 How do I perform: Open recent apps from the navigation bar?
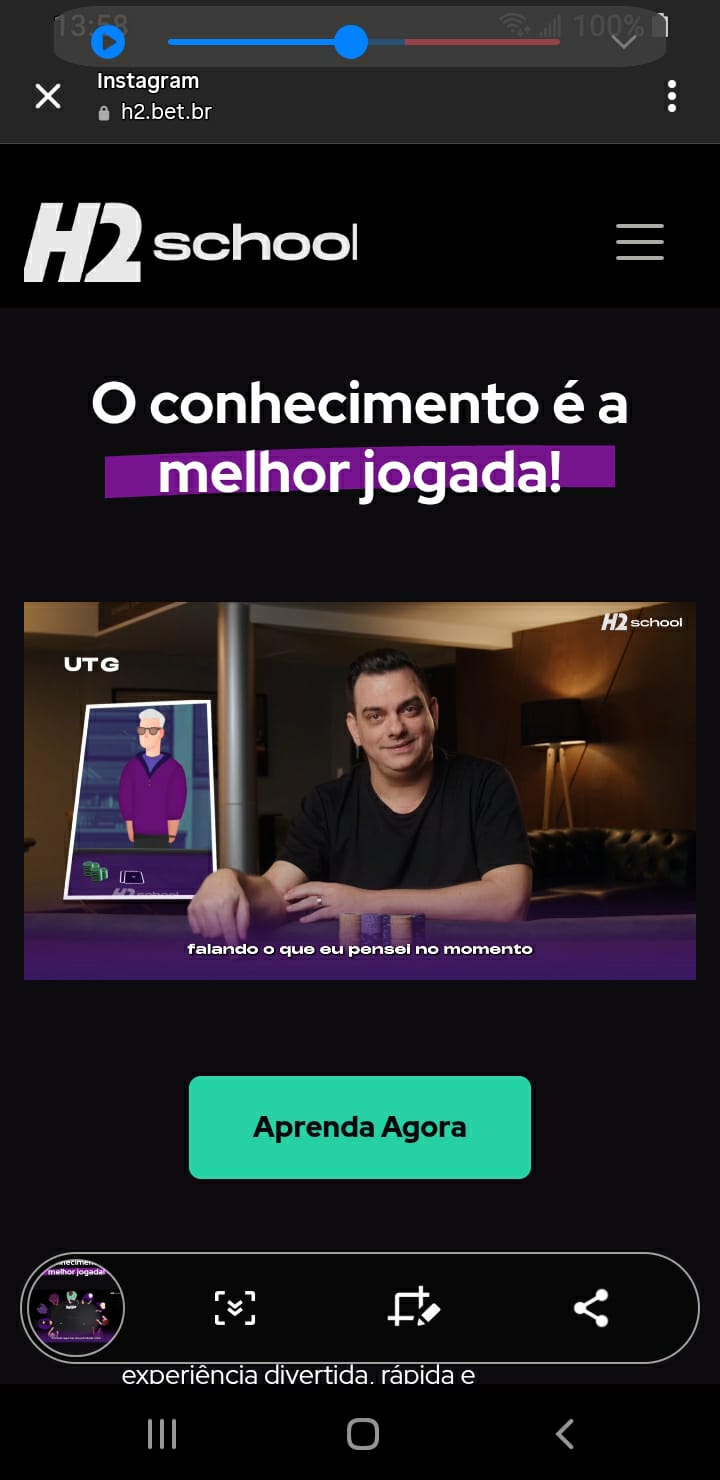pos(162,1434)
